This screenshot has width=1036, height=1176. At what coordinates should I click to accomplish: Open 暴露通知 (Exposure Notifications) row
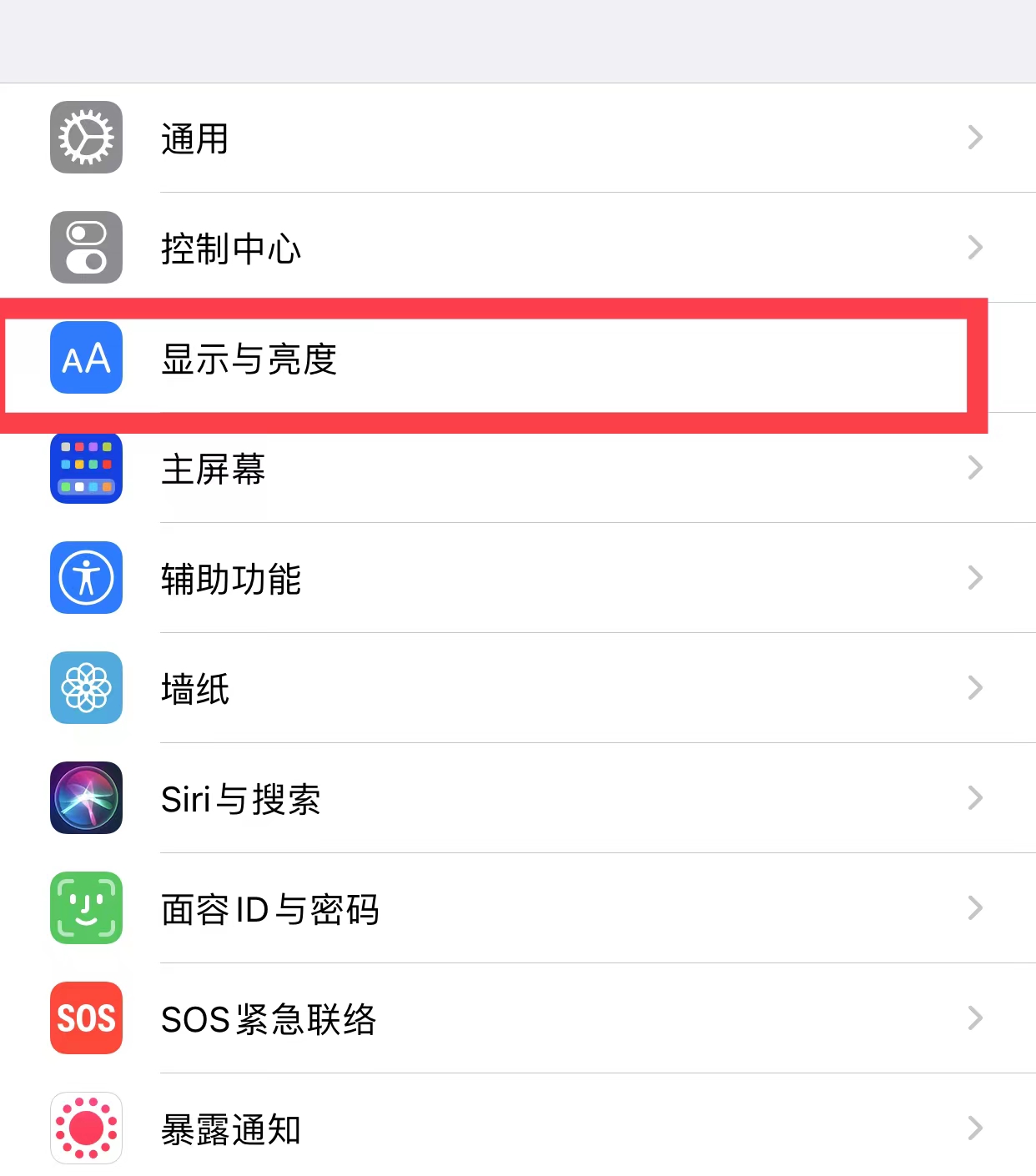(517, 1128)
